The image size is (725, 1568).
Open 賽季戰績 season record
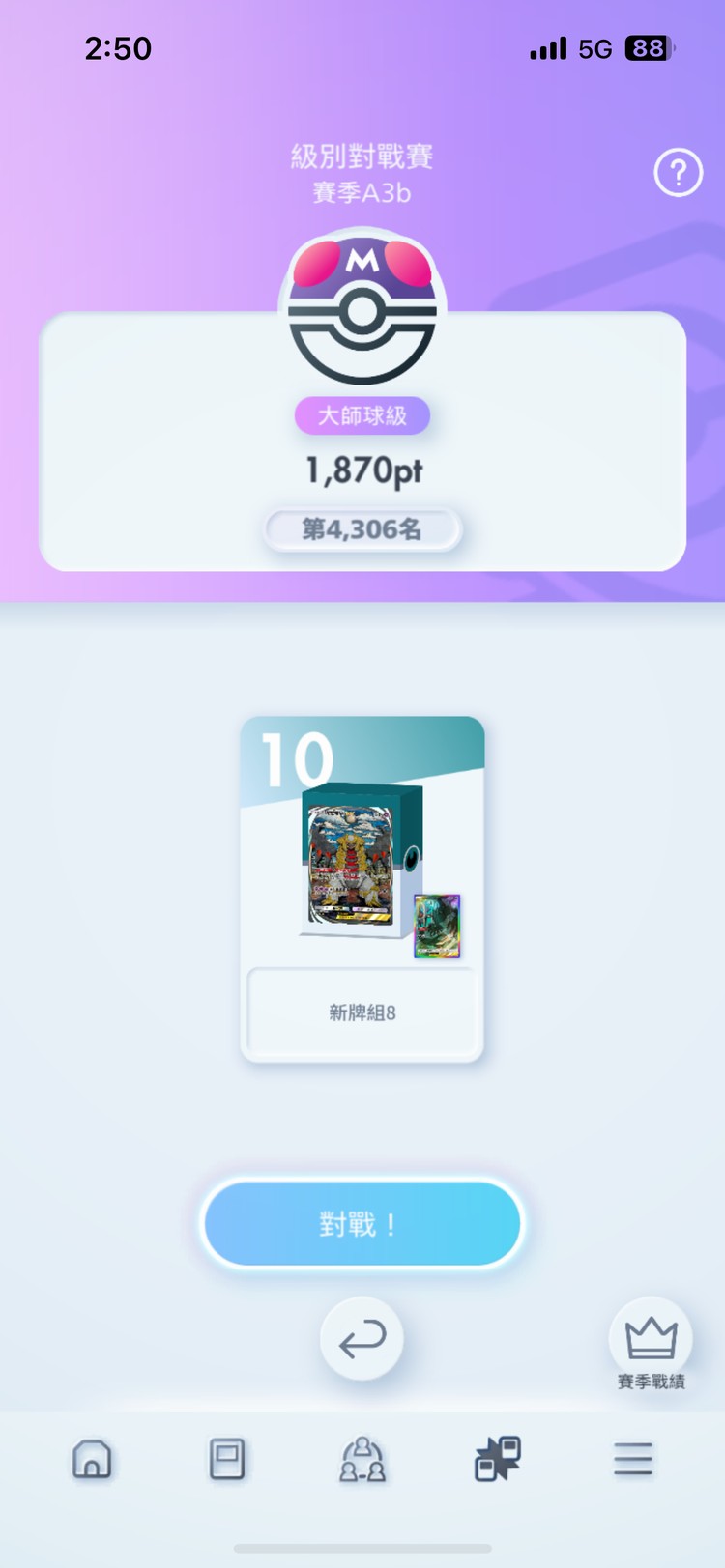pos(651,1343)
